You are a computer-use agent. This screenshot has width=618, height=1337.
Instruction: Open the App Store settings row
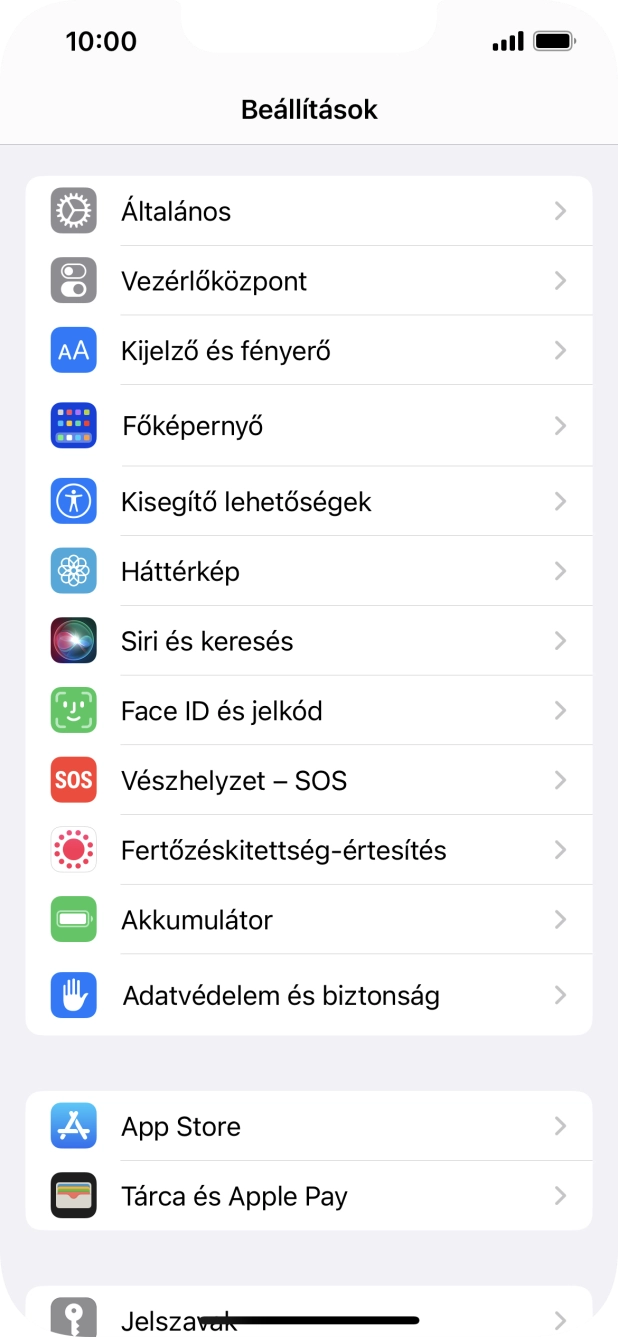pos(308,1127)
